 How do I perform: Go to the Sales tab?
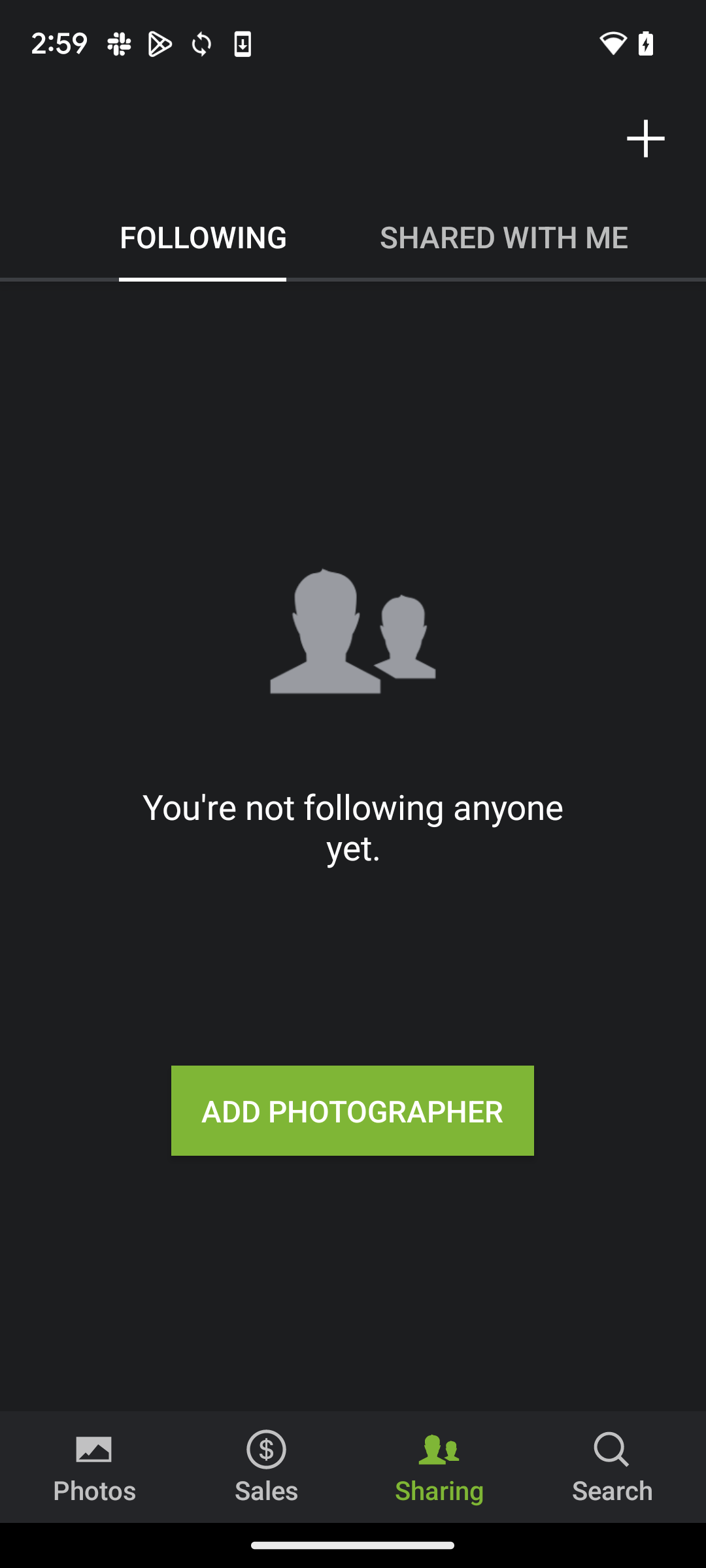(266, 1467)
